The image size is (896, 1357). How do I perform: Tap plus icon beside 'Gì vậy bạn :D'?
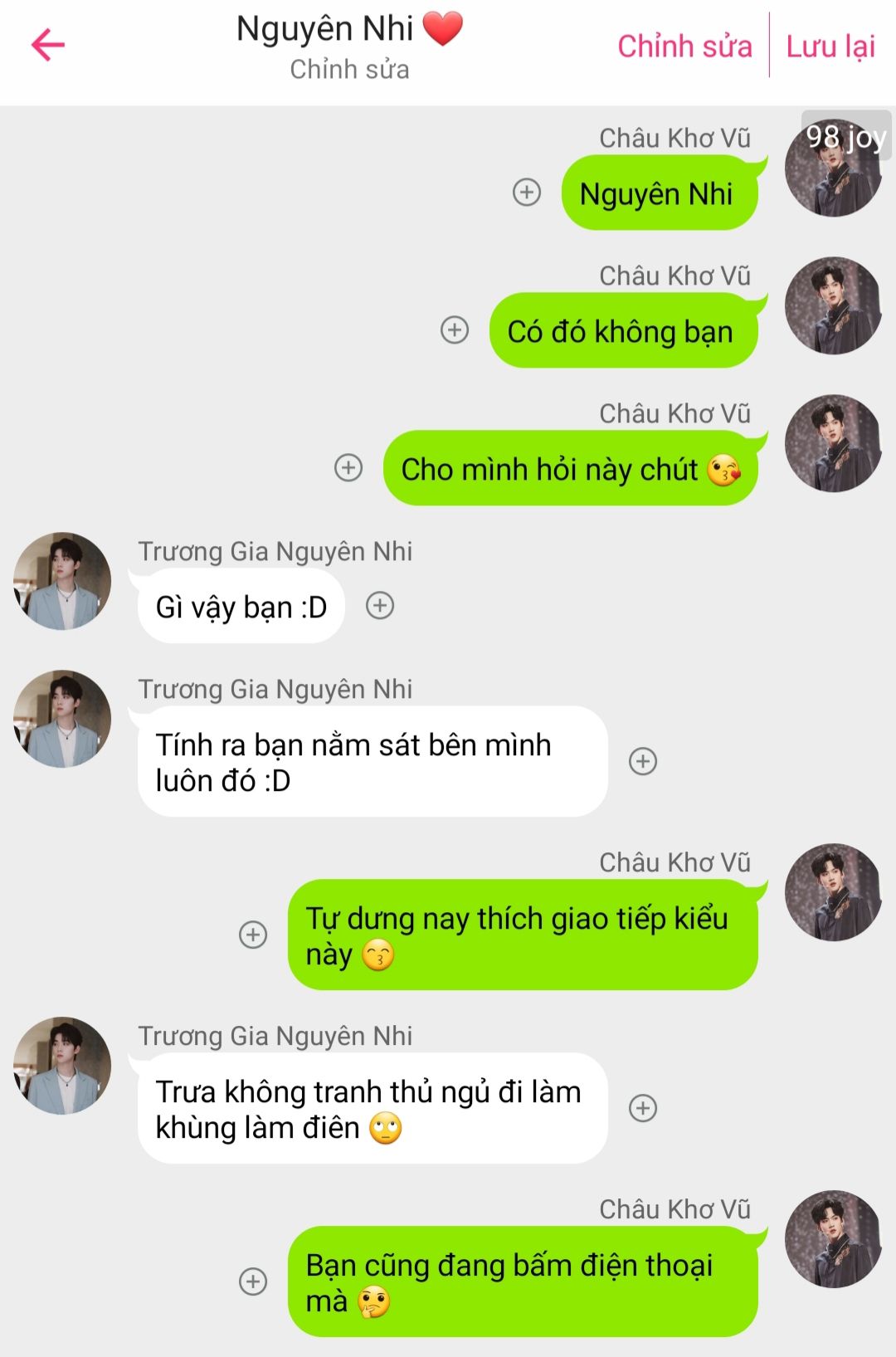pos(381,606)
